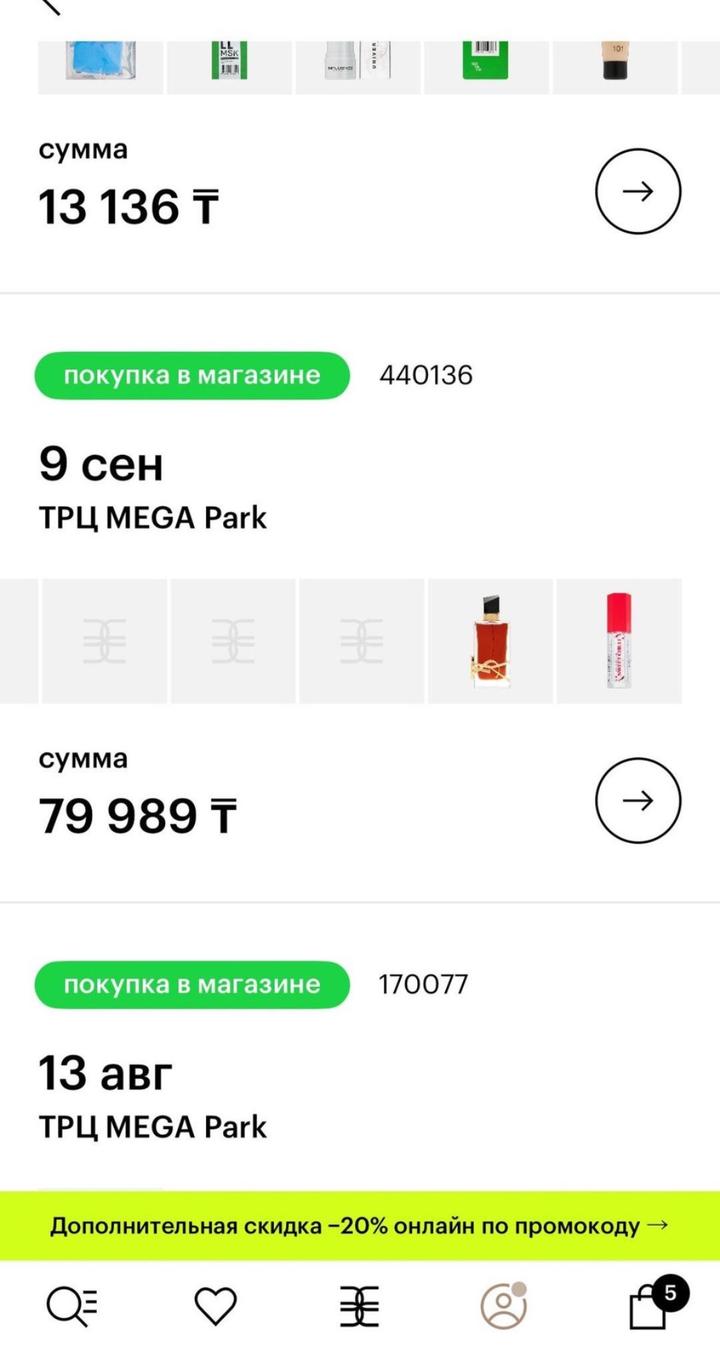This screenshot has height=1372, width=720.
Task: Go back using the top arrow
Action: pyautogui.click(x=50, y=6)
